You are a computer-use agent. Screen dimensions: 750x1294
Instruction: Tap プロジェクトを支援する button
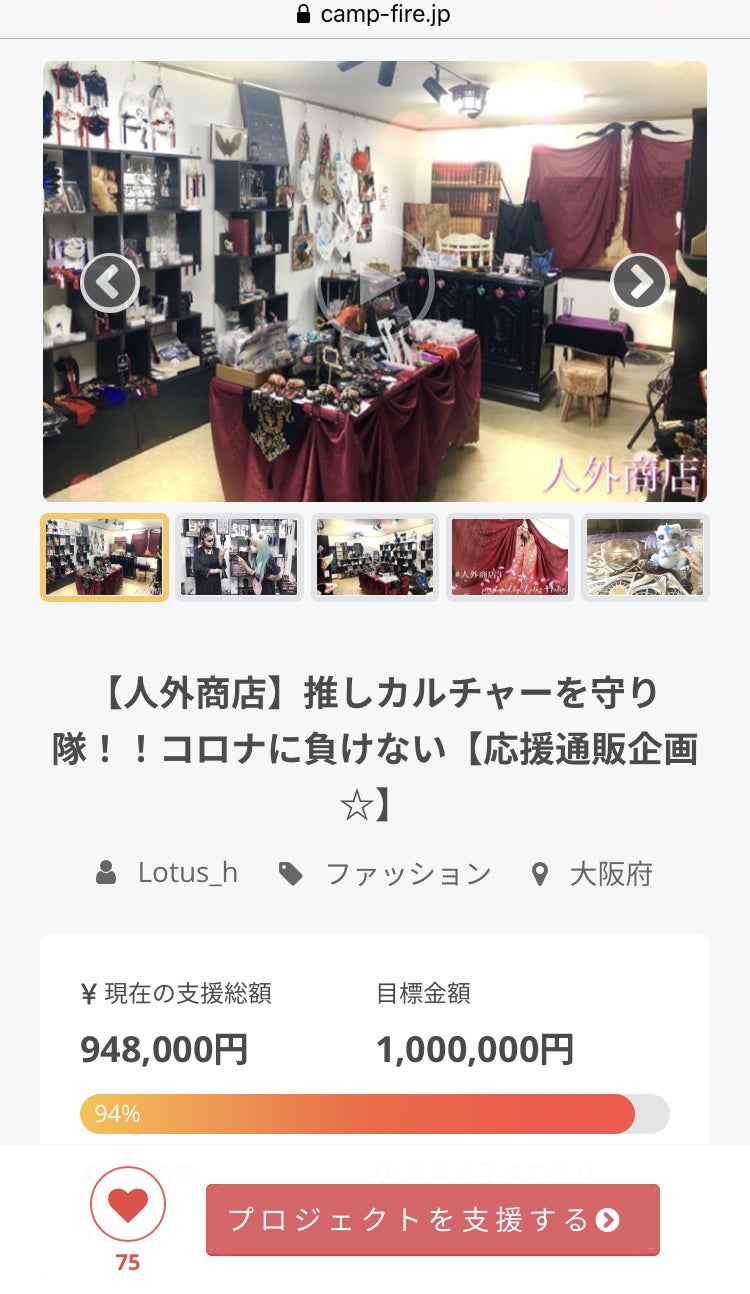pyautogui.click(x=433, y=1219)
